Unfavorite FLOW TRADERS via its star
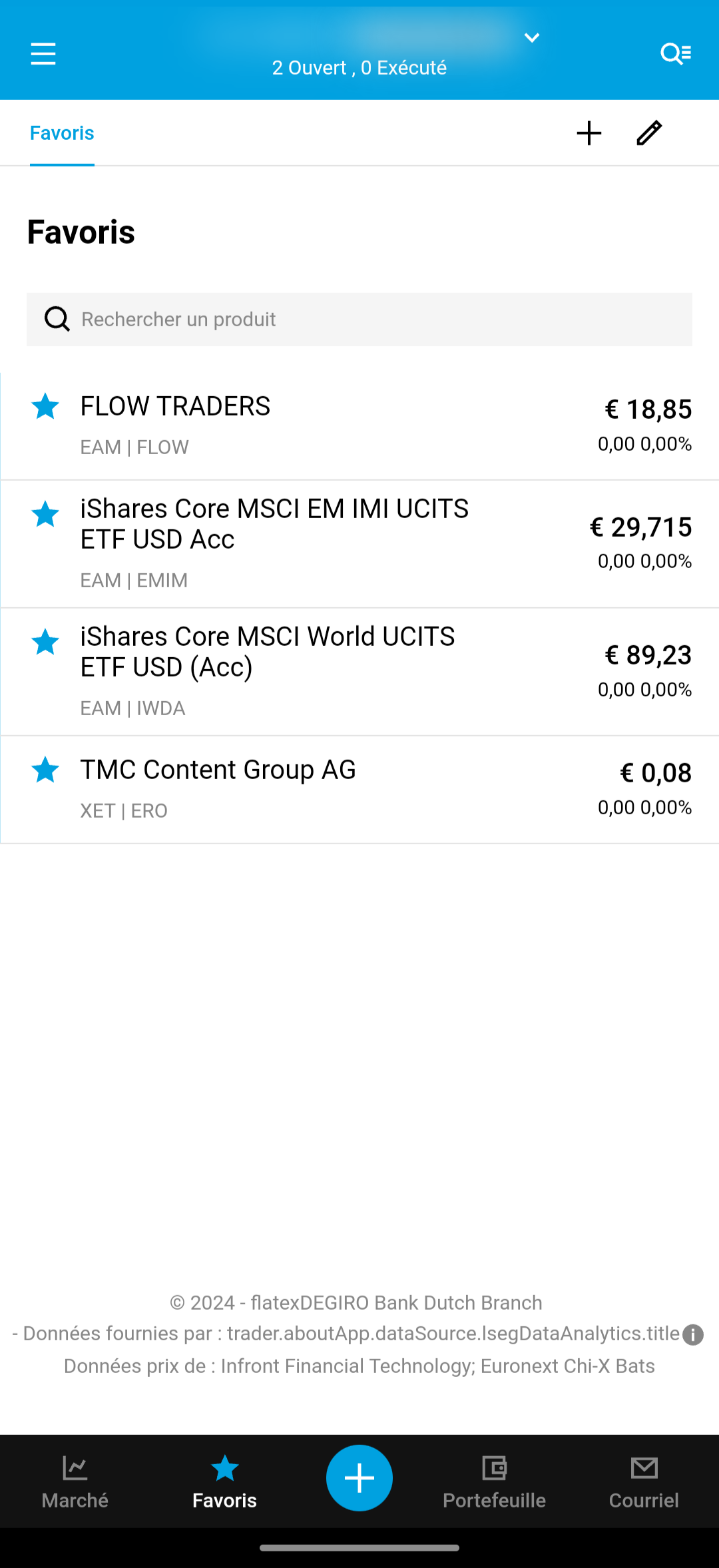 pos(45,406)
